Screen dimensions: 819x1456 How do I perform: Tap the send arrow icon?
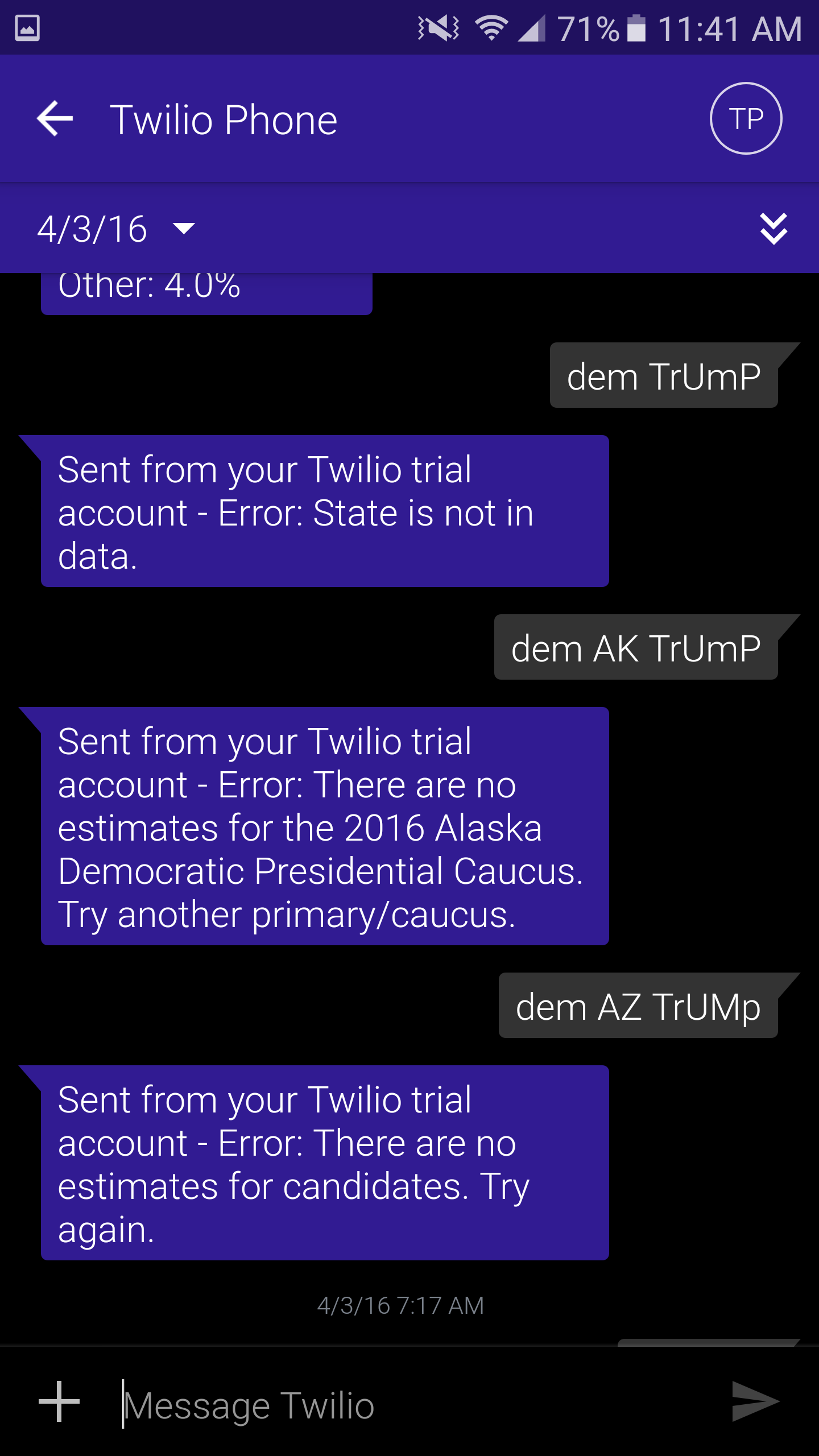click(755, 1401)
